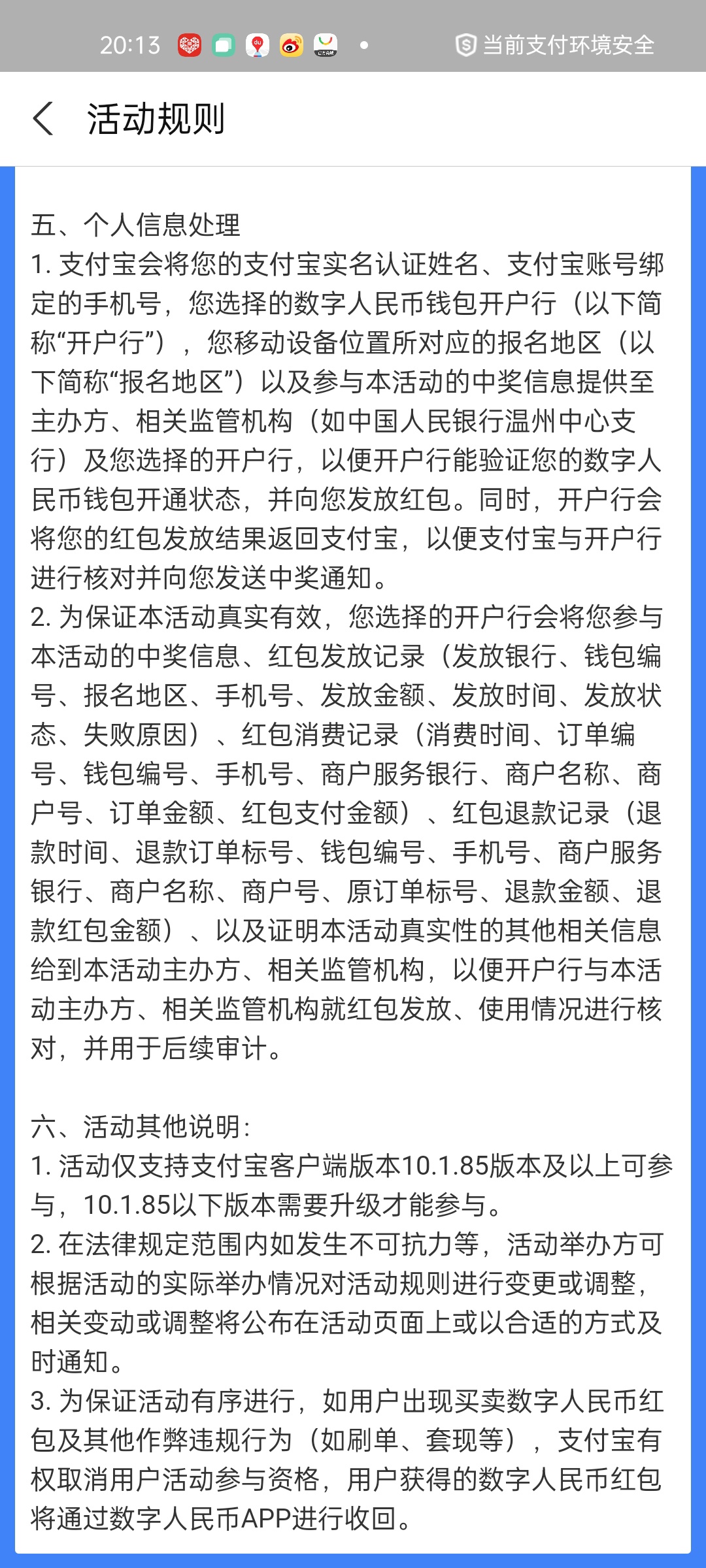Screen dimensions: 706x1568
Task: Go back from the 活动规则 page
Action: [43, 119]
